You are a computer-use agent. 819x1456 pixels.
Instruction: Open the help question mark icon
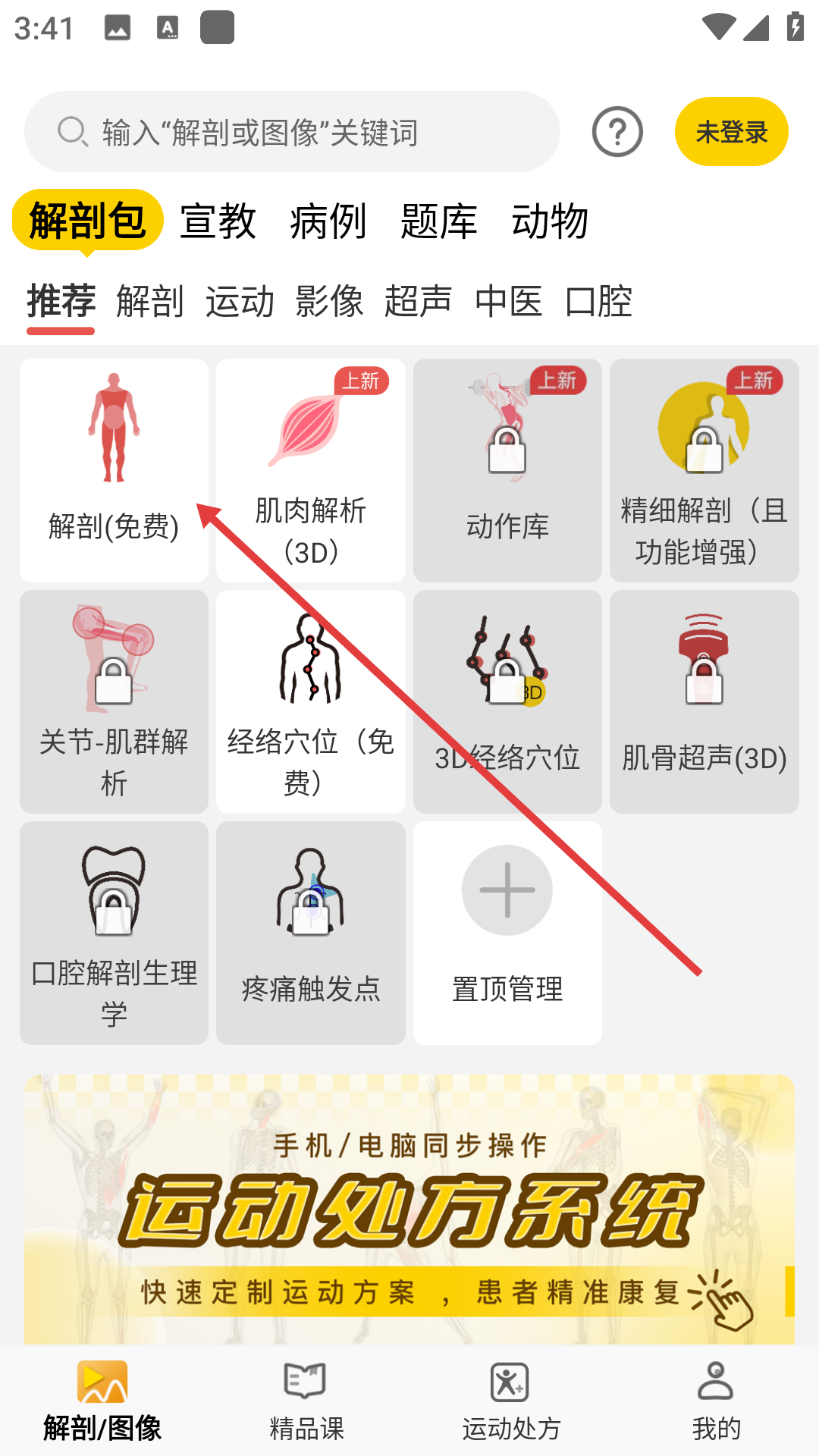[617, 132]
